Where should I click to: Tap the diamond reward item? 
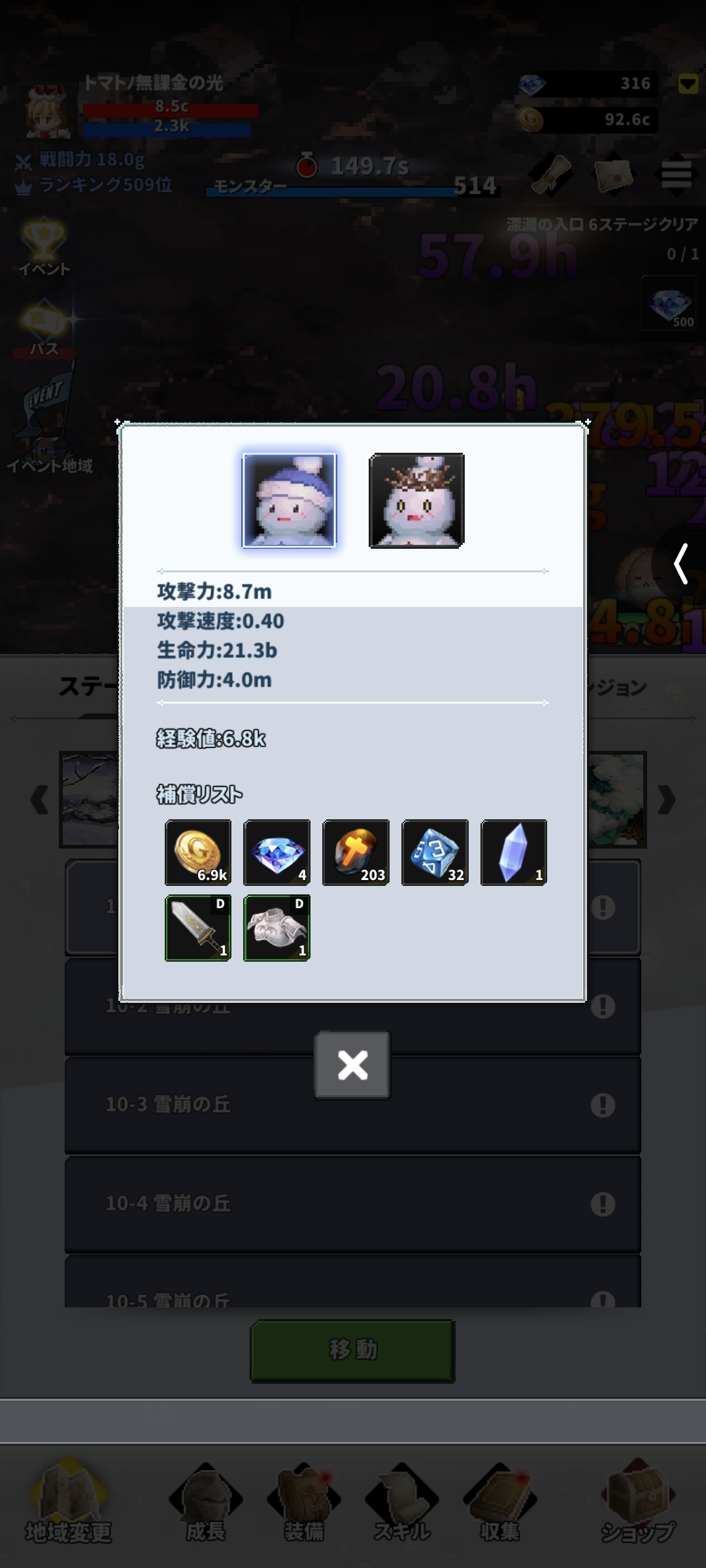[277, 853]
